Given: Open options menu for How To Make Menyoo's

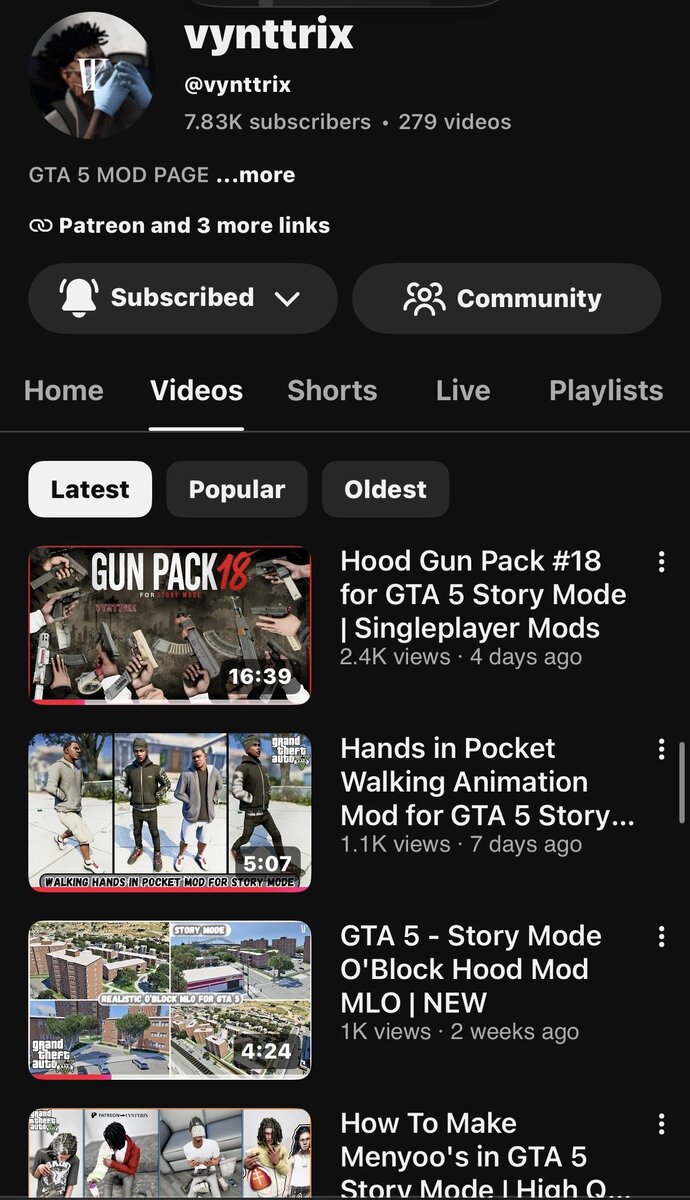Looking at the screenshot, I should click(661, 1125).
